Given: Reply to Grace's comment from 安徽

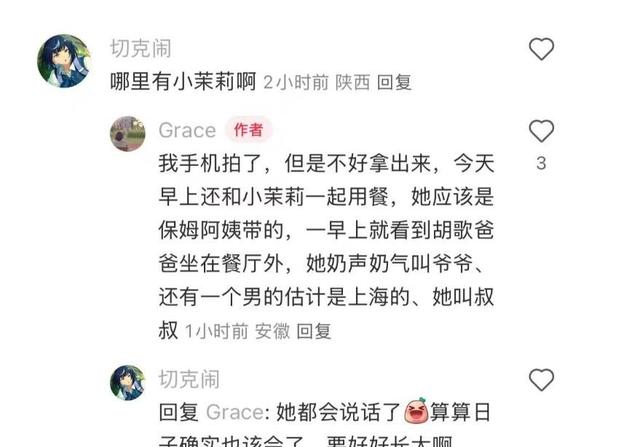Looking at the screenshot, I should click(x=313, y=330).
